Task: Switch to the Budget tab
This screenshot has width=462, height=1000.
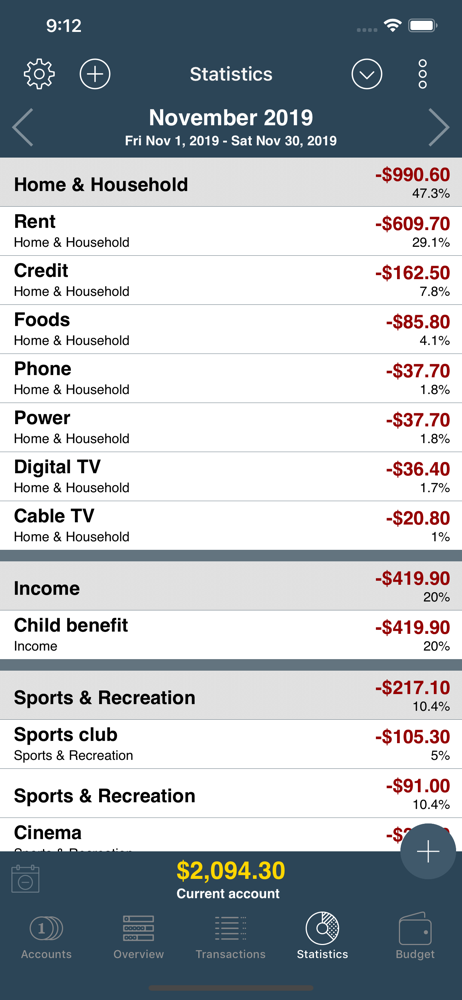Action: click(x=415, y=936)
